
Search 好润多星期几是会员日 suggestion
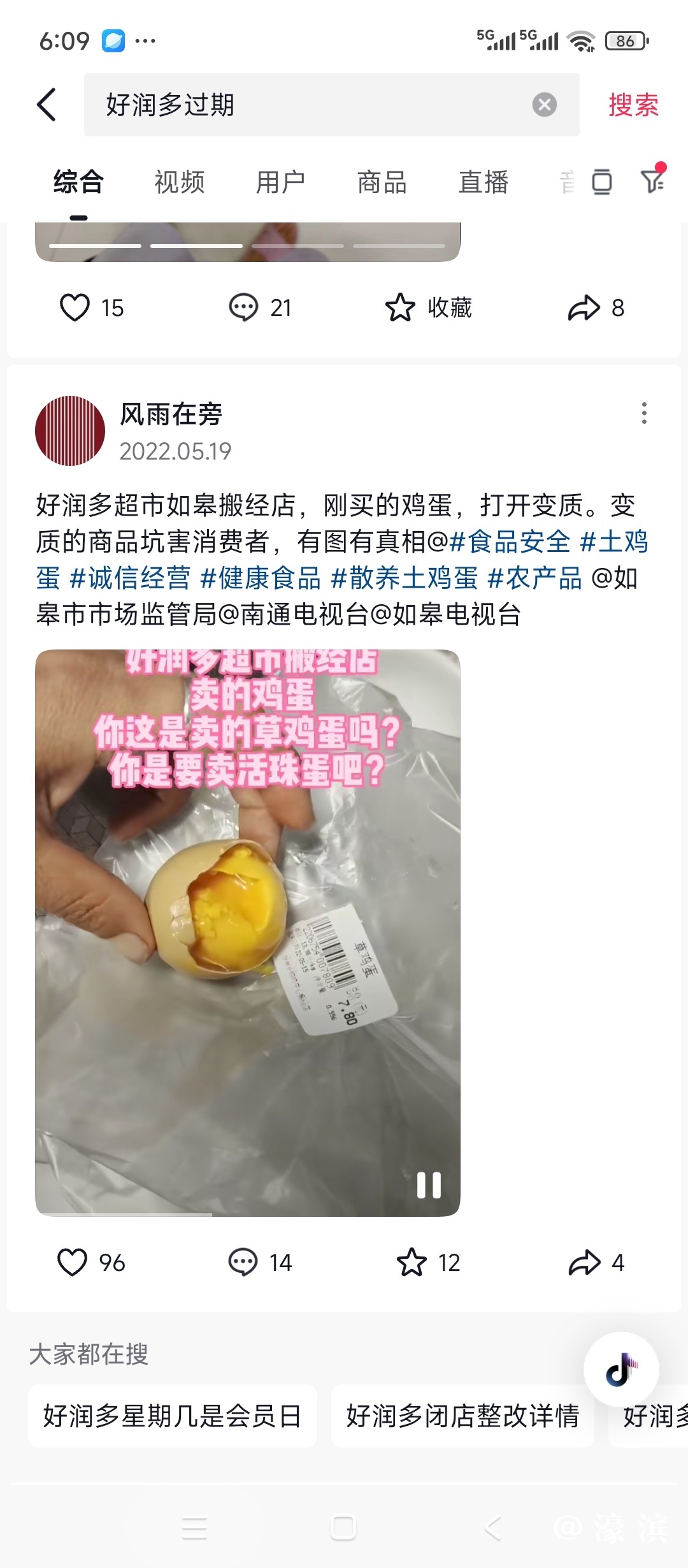tap(172, 1416)
